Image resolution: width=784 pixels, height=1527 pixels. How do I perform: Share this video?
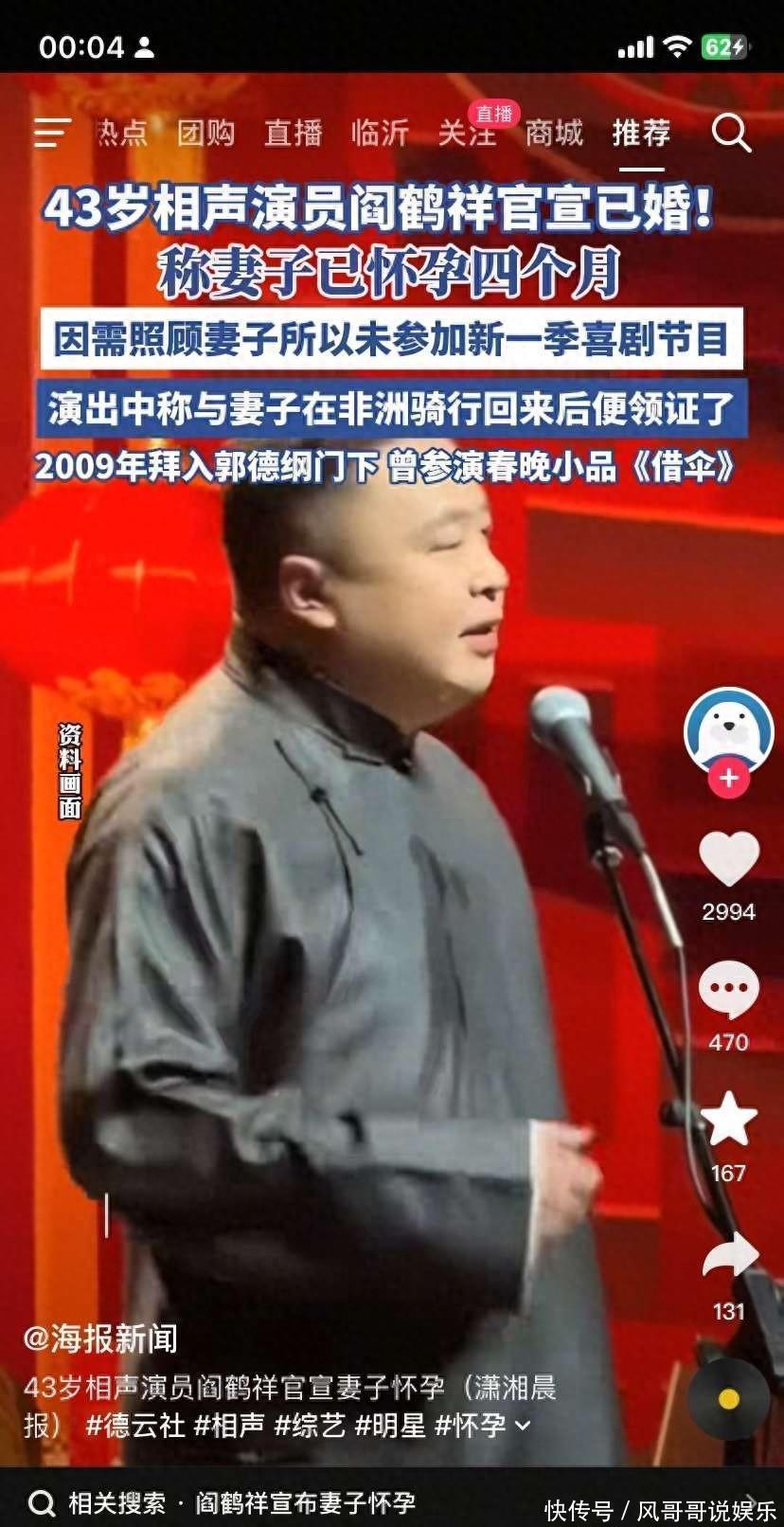tap(728, 1258)
